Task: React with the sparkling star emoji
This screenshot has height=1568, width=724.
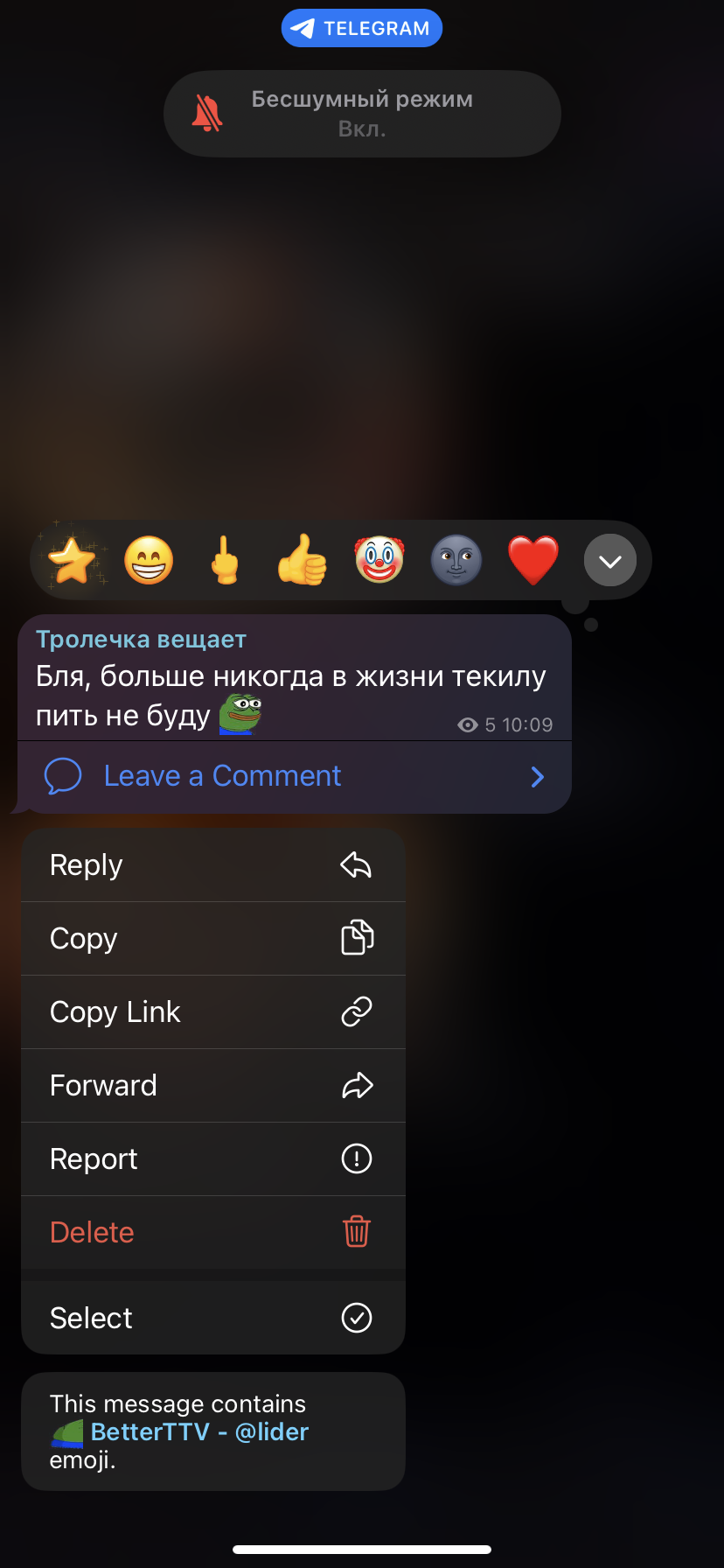Action: 73,560
